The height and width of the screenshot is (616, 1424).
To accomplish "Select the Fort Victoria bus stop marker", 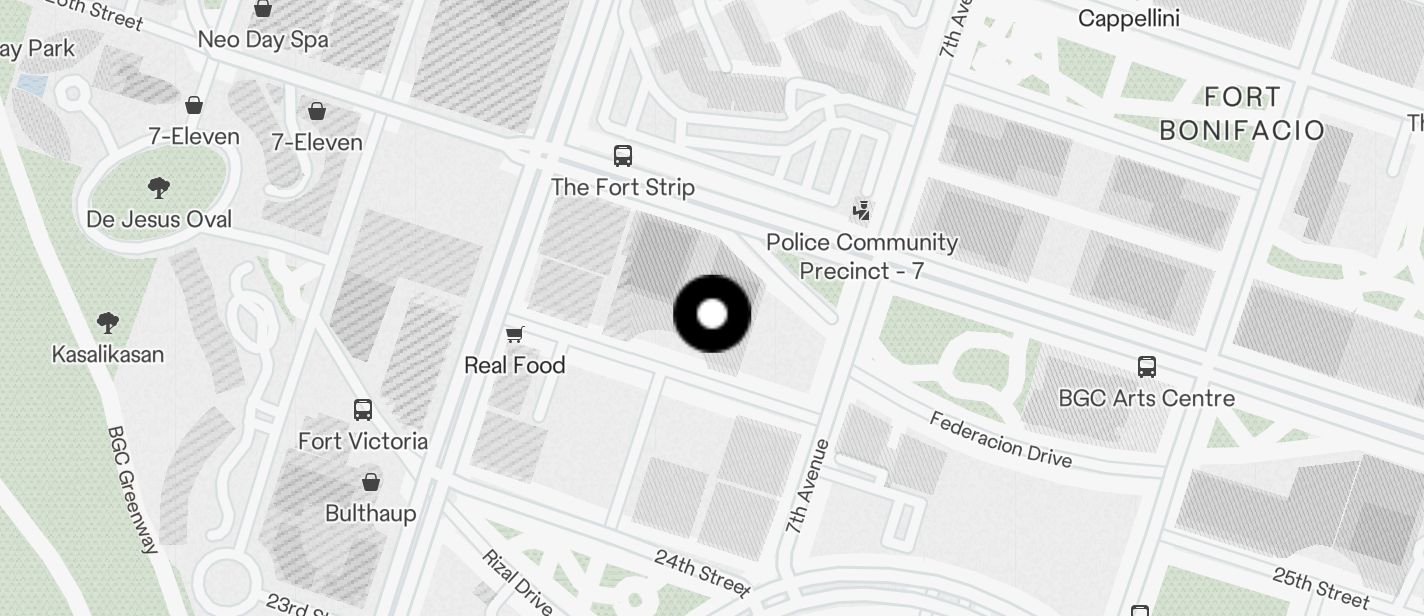I will point(363,410).
